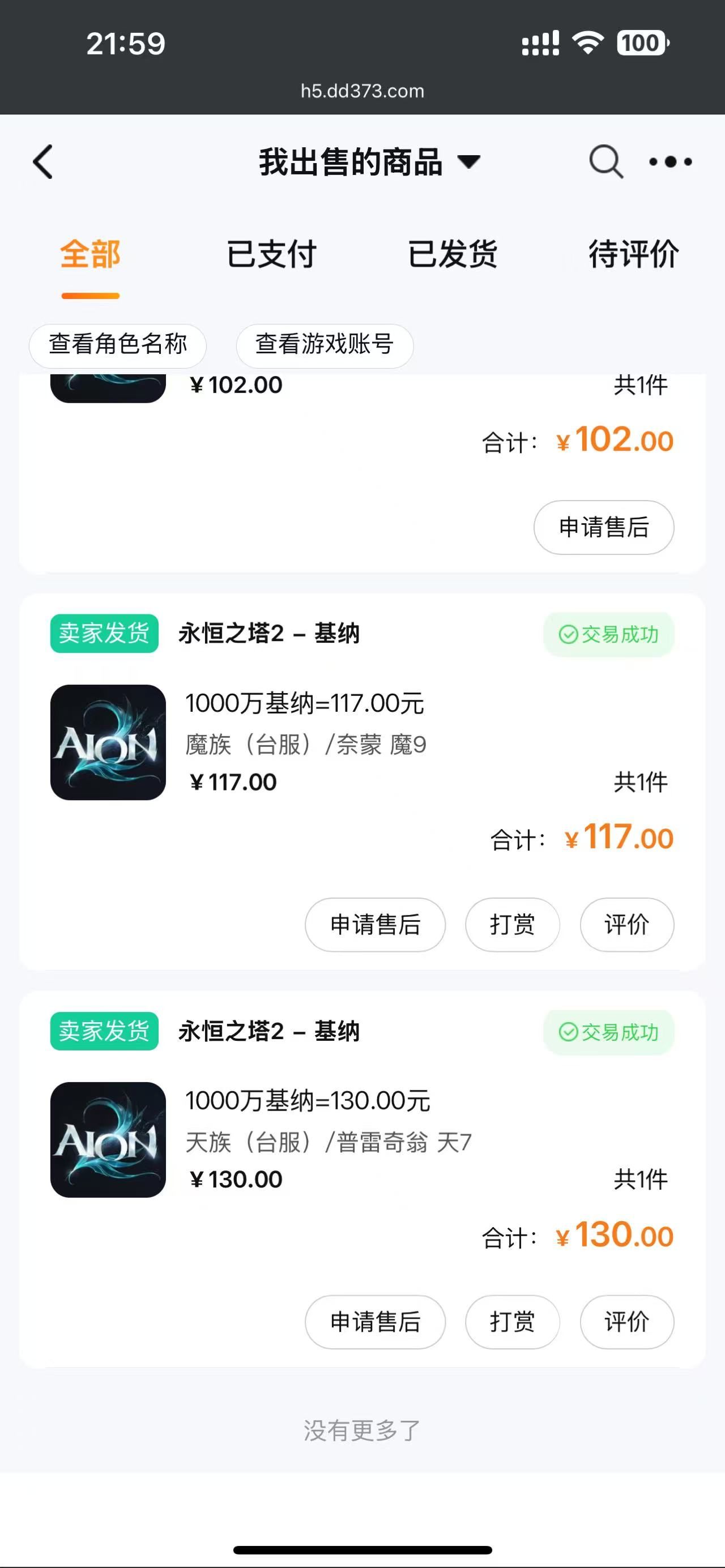Open the 1000万基纳=117.00元 order
This screenshot has width=725, height=1568.
click(x=304, y=704)
